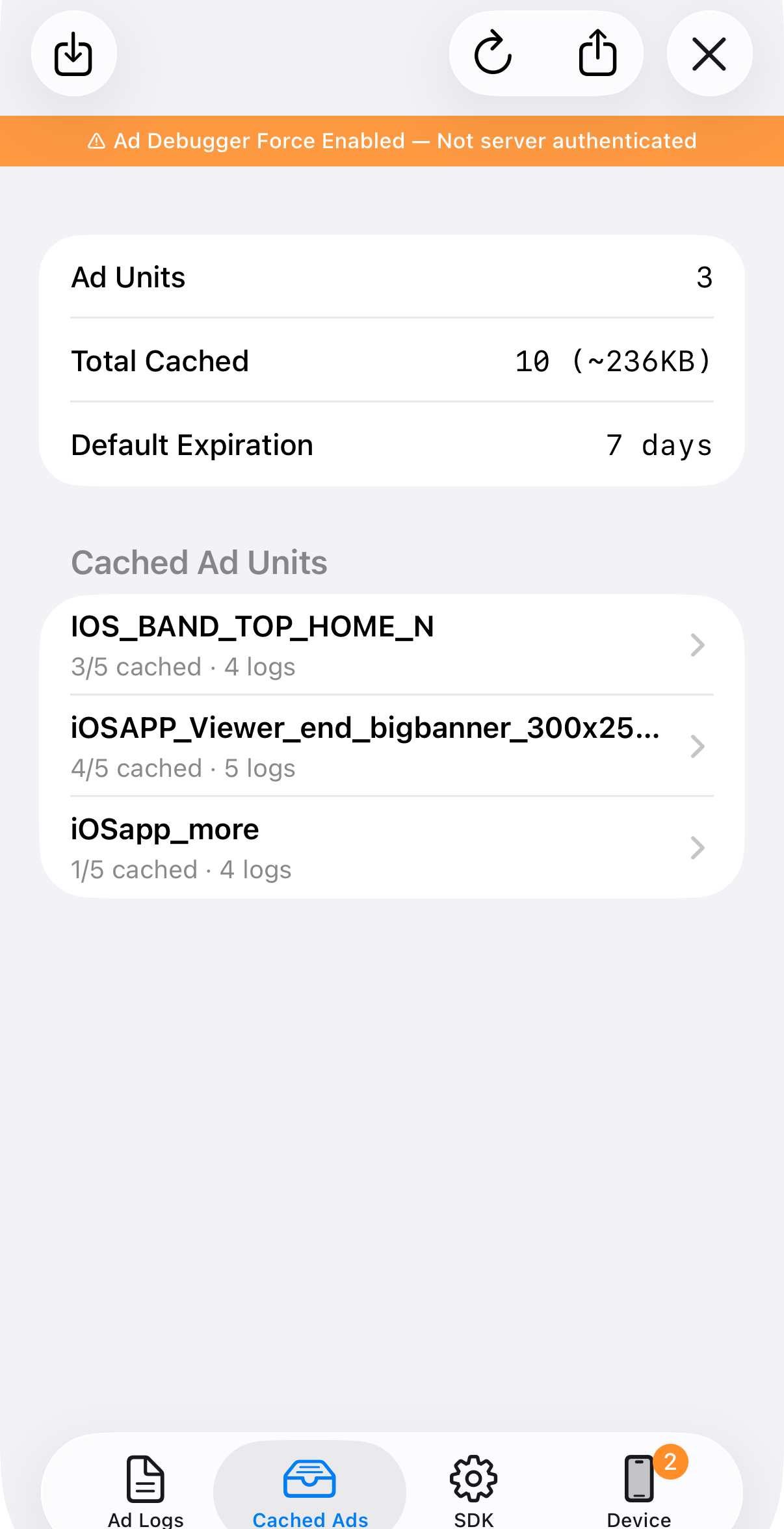Viewport: 784px width, 1529px height.
Task: Select the Cached Ads tab
Action: 310,1489
